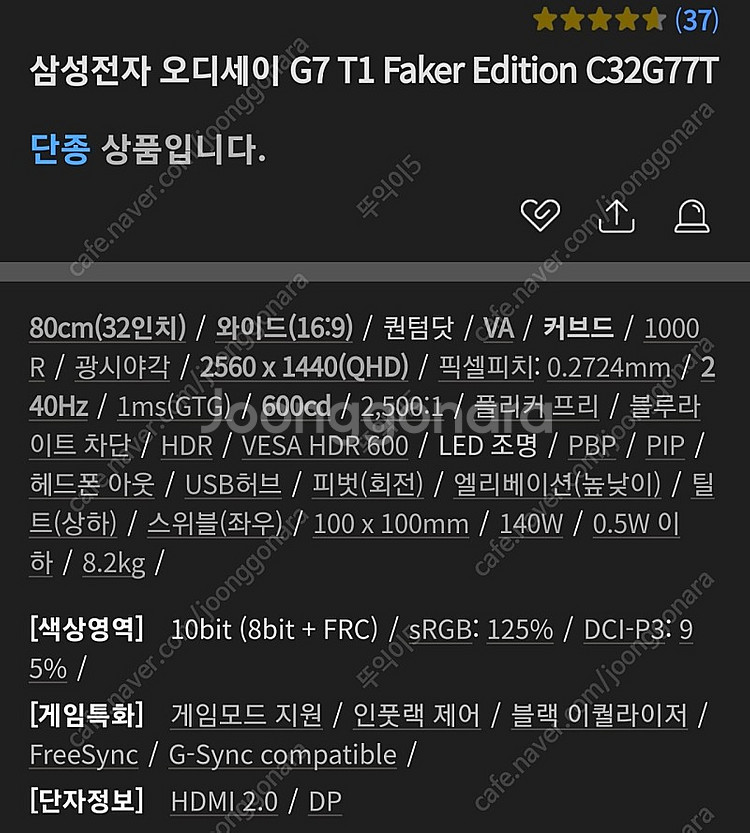
Task: Open the USB허브 spec link
Action: (233, 484)
